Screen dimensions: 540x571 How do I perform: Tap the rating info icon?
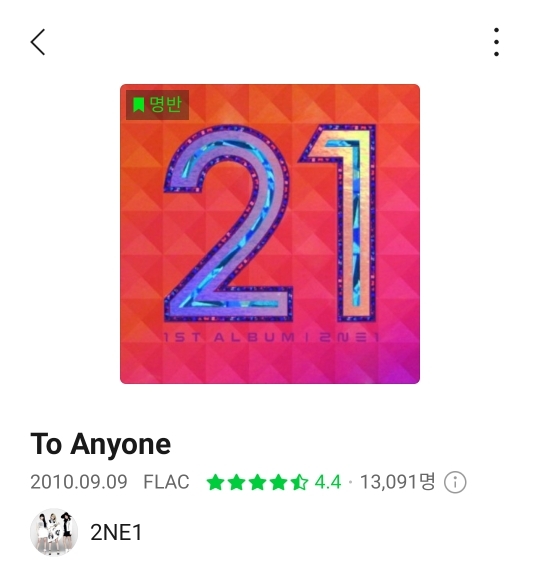[455, 482]
